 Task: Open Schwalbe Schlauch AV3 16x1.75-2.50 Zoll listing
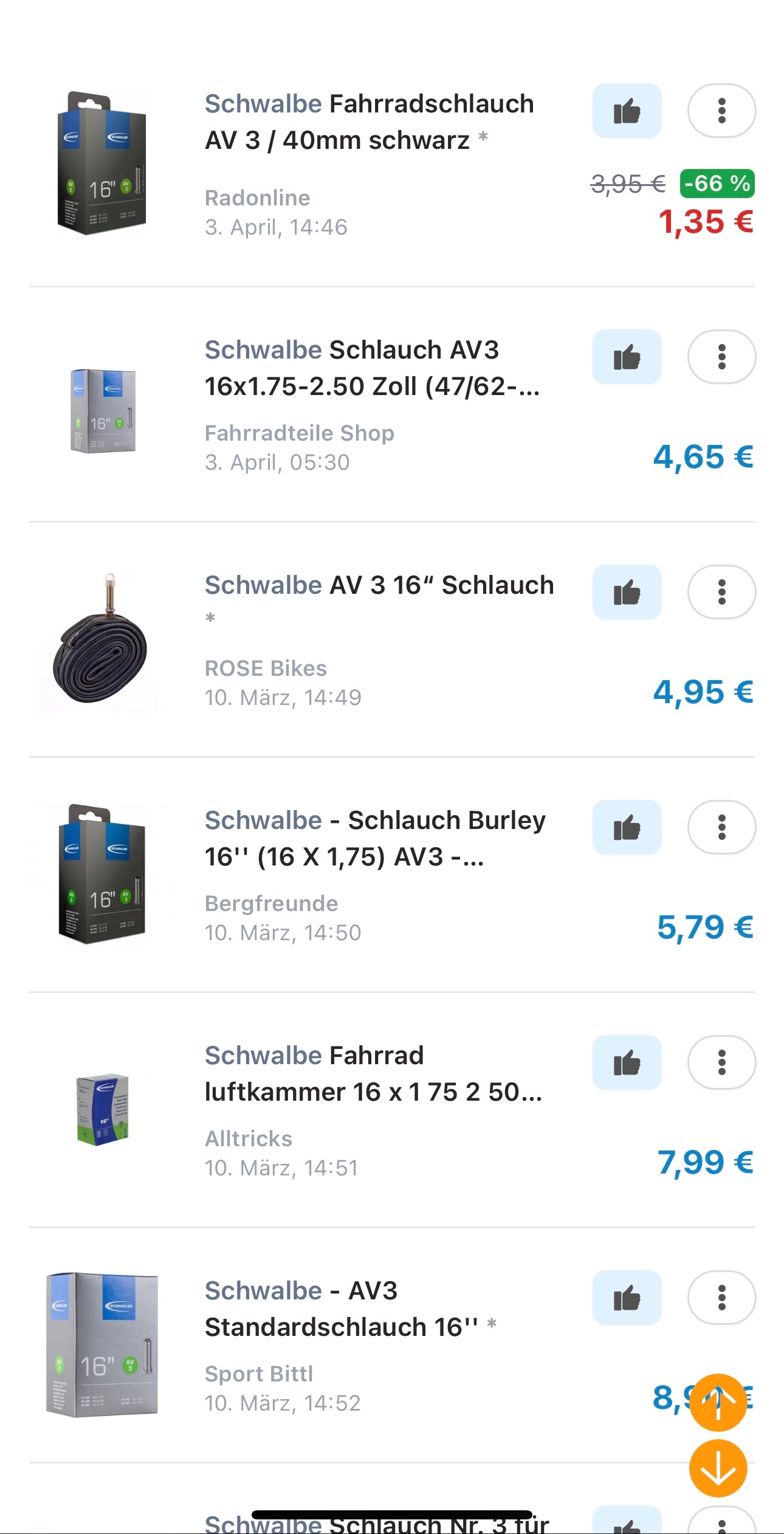(x=371, y=368)
